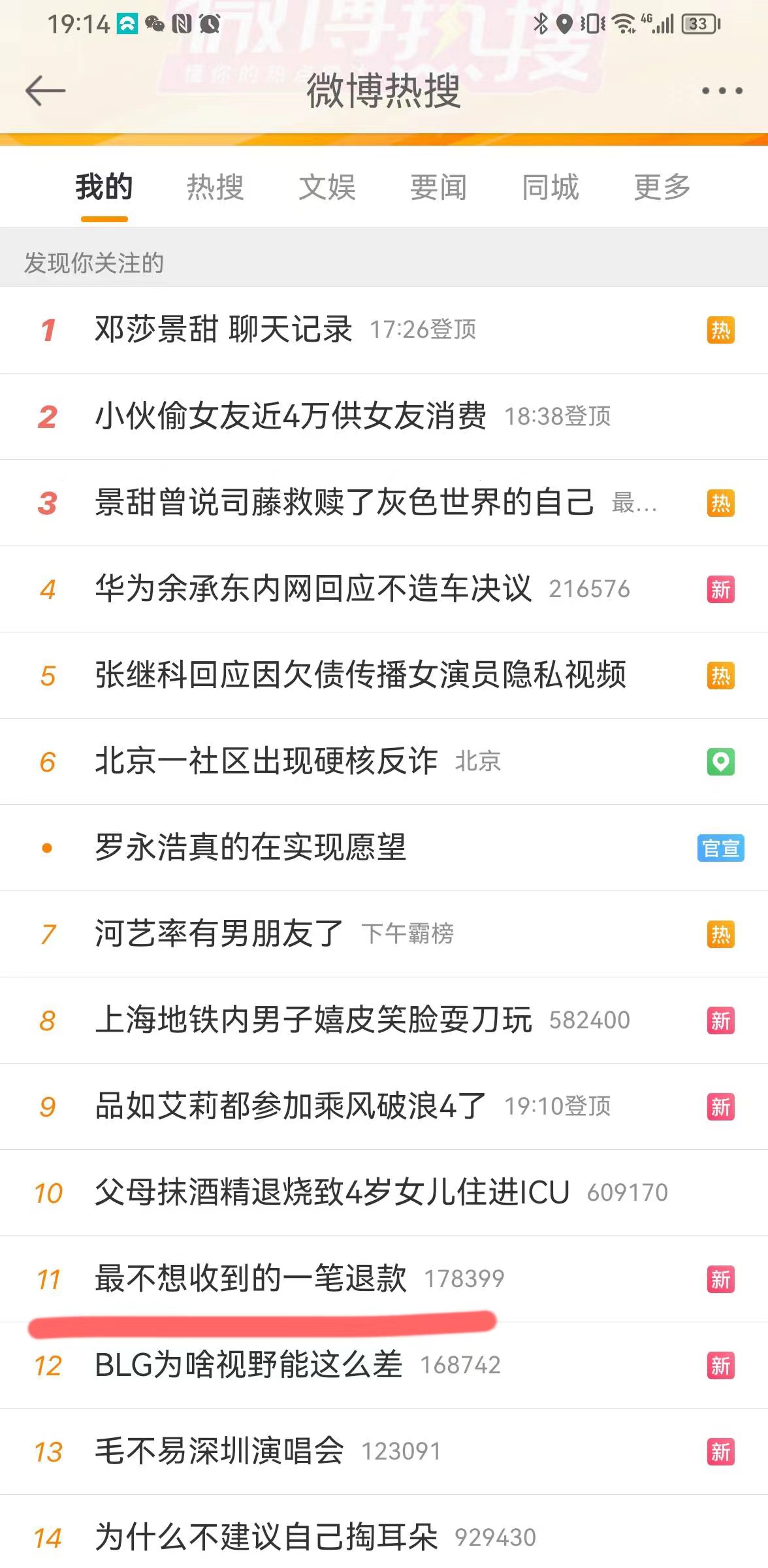The height and width of the screenshot is (1568, 768).
Task: Open 张继科回应因欠债传播女演员隐私视频
Action: coord(360,675)
